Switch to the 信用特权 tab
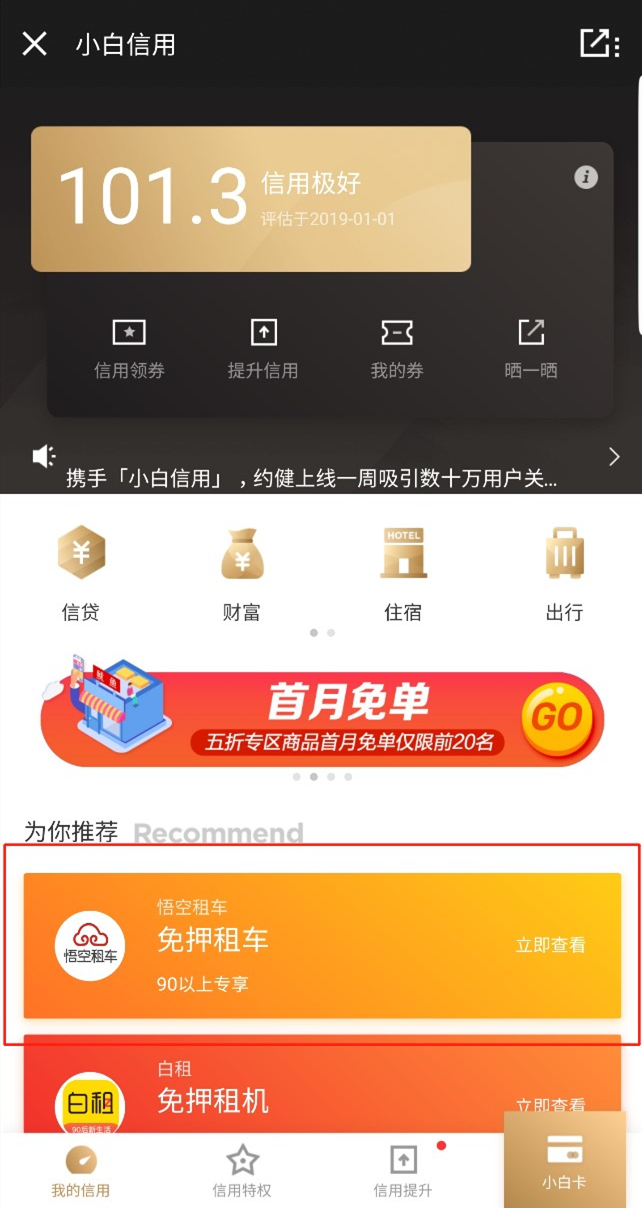This screenshot has width=642, height=1208. tap(241, 1171)
